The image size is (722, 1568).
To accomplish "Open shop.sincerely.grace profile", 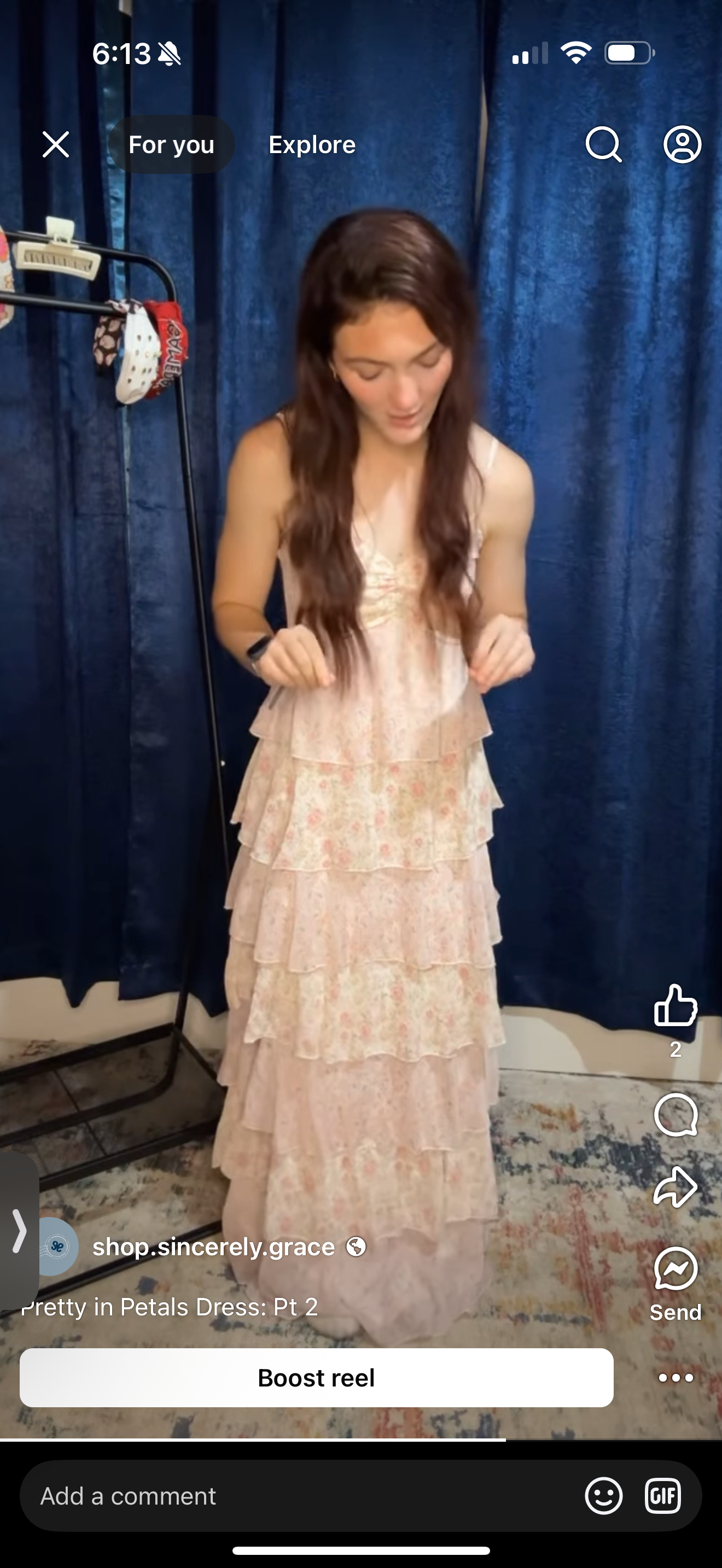I will coord(213,1247).
